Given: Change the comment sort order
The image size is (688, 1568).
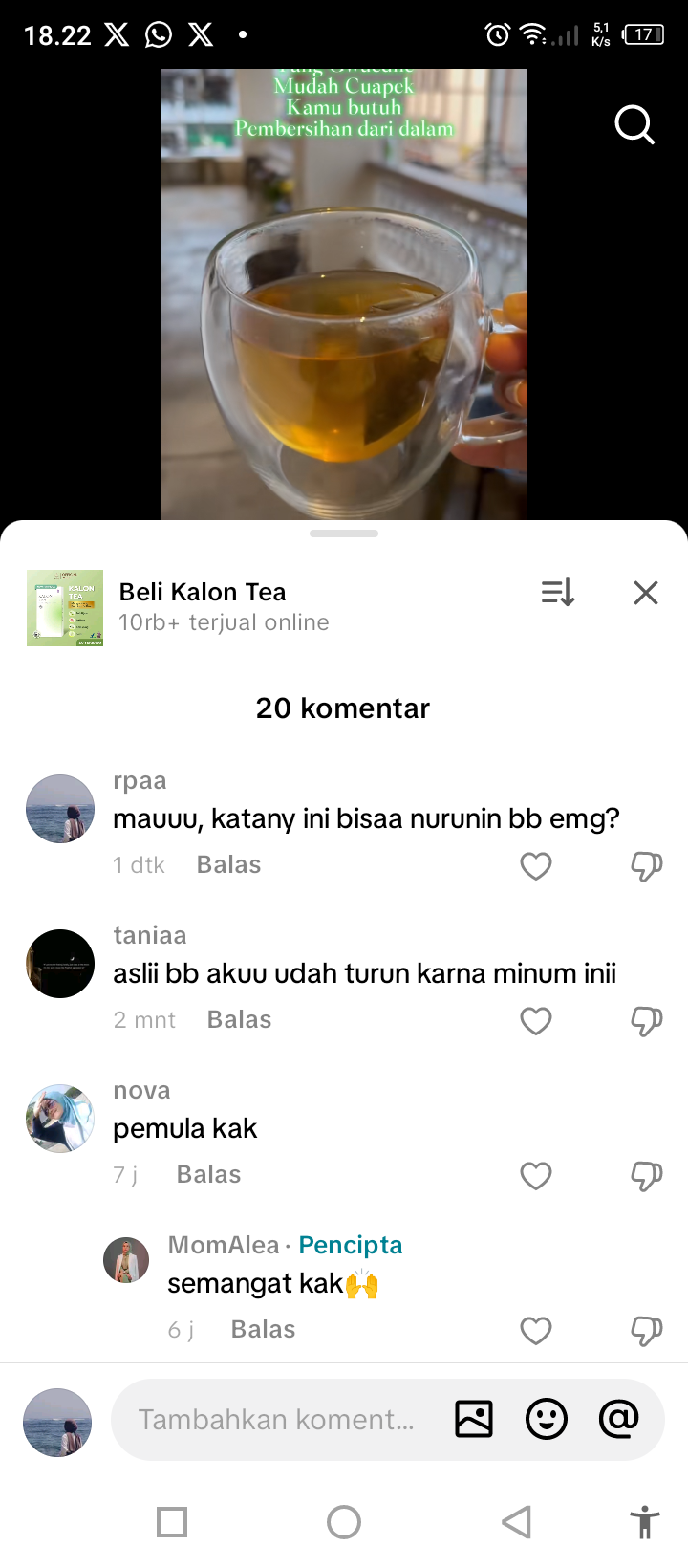Looking at the screenshot, I should (x=558, y=593).
